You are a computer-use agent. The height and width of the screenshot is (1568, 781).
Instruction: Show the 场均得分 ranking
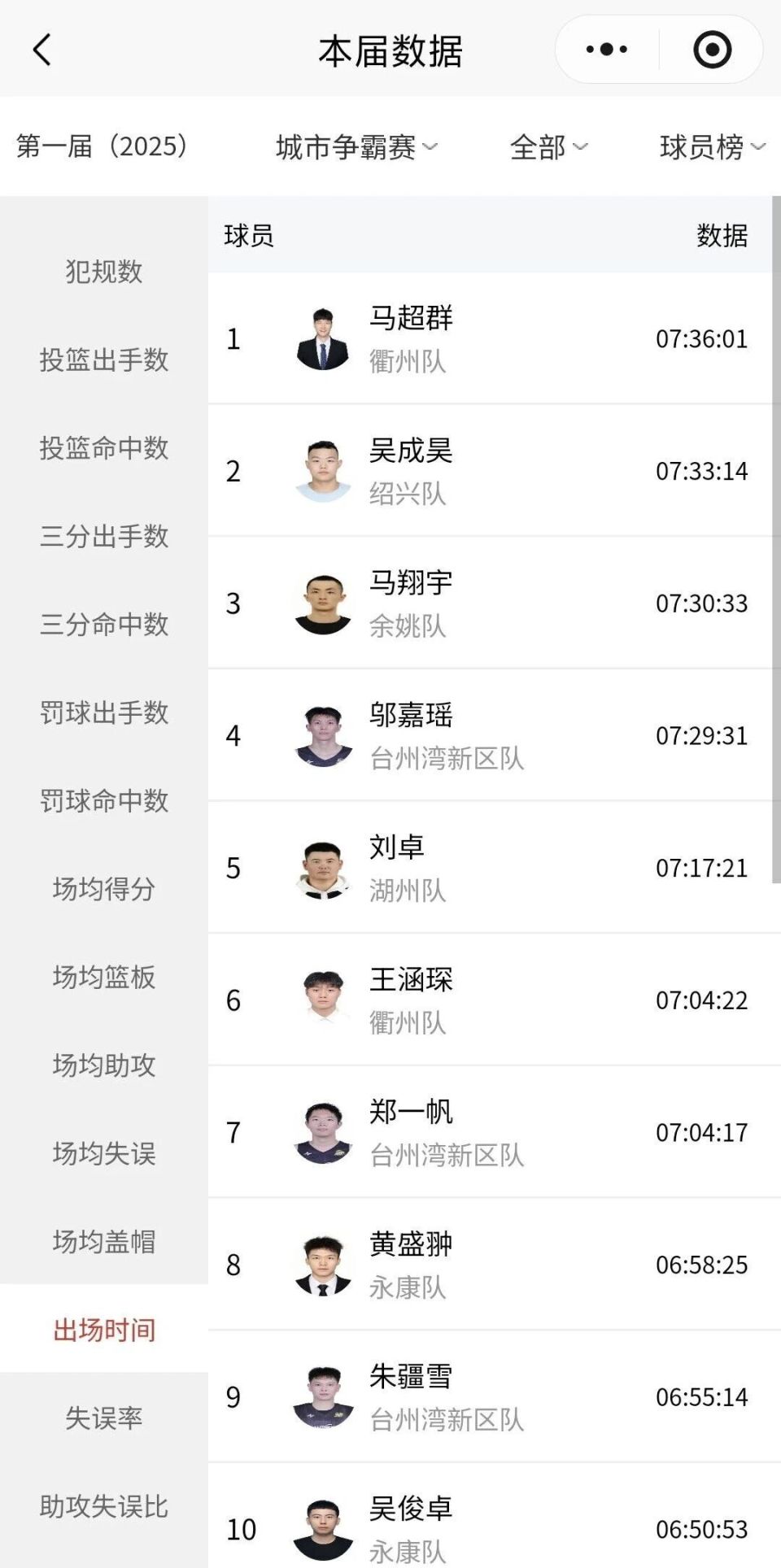[x=104, y=889]
